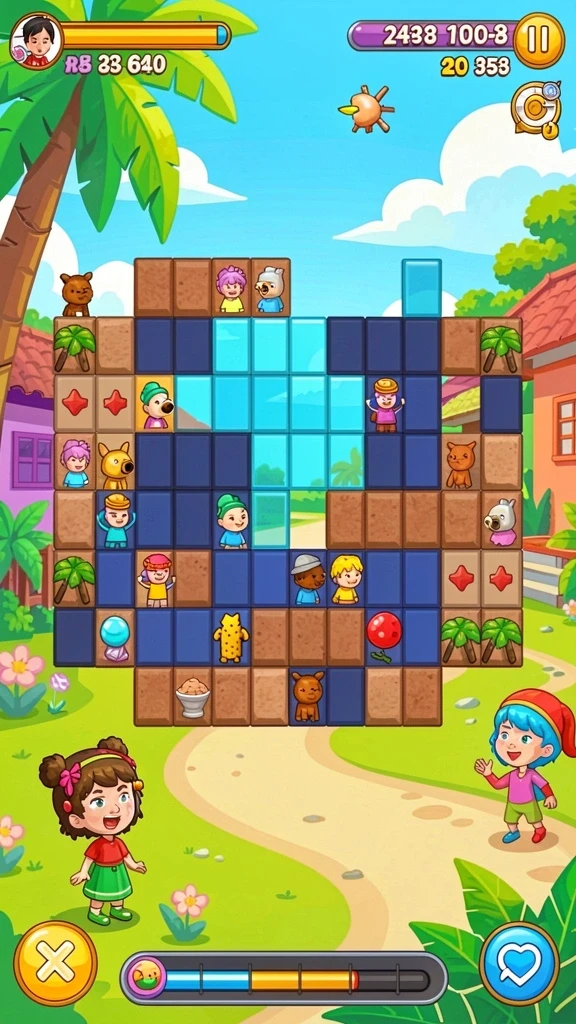Image resolution: width=576 pixels, height=1024 pixels.
Task: Tap the gray-hat kid tile
Action: pos(308,579)
